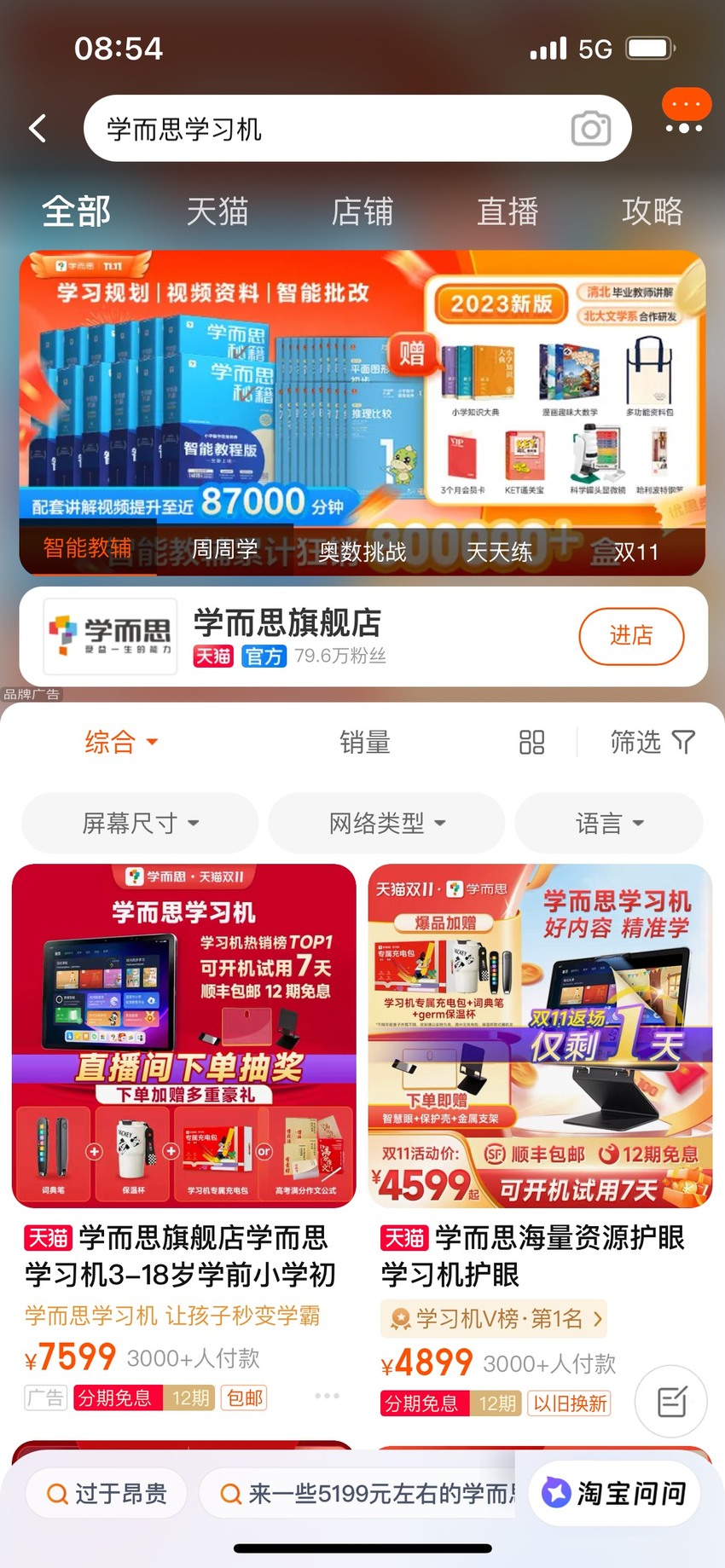Go back with the back arrow
The image size is (725, 1568).
(x=38, y=129)
